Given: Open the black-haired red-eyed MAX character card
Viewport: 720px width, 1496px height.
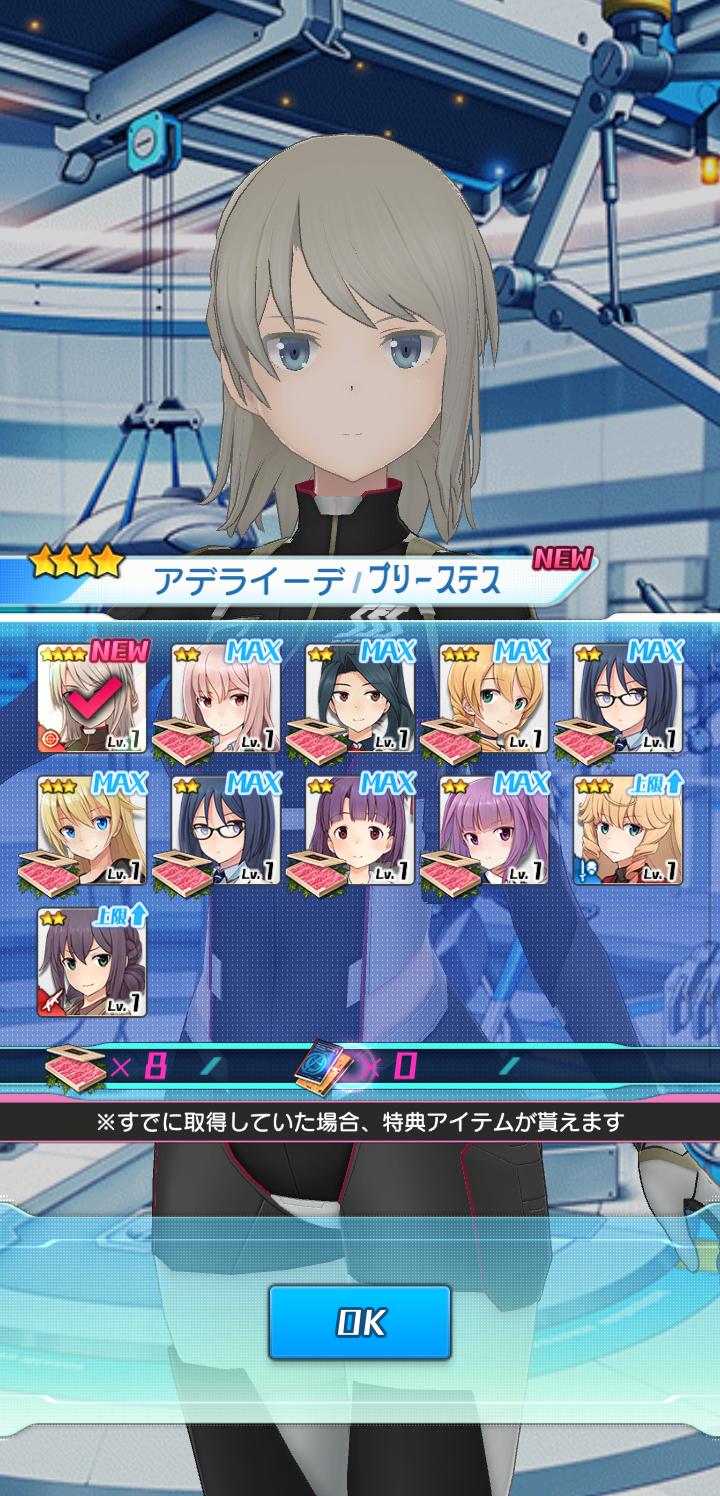Looking at the screenshot, I should pyautogui.click(x=360, y=698).
